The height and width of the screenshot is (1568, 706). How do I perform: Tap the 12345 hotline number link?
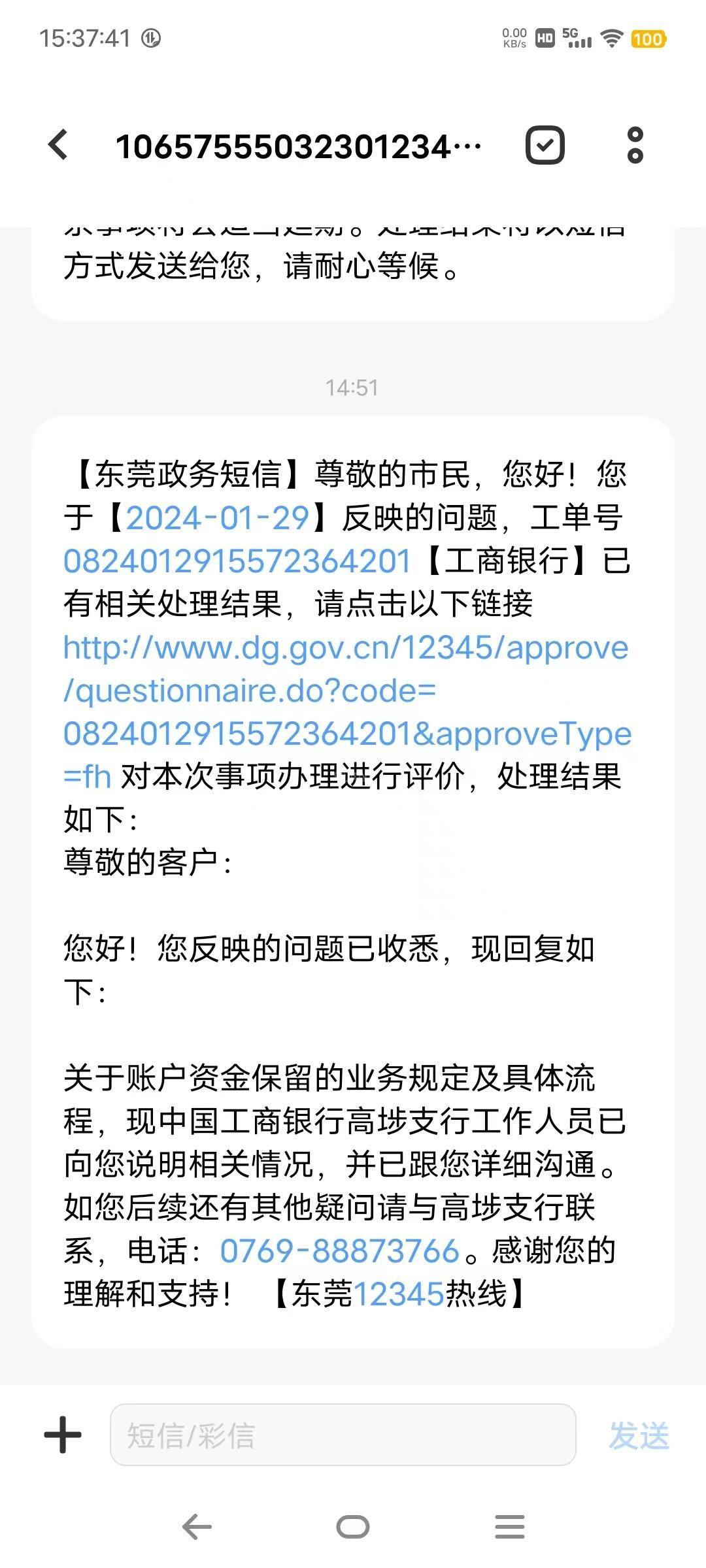pyautogui.click(x=399, y=1294)
